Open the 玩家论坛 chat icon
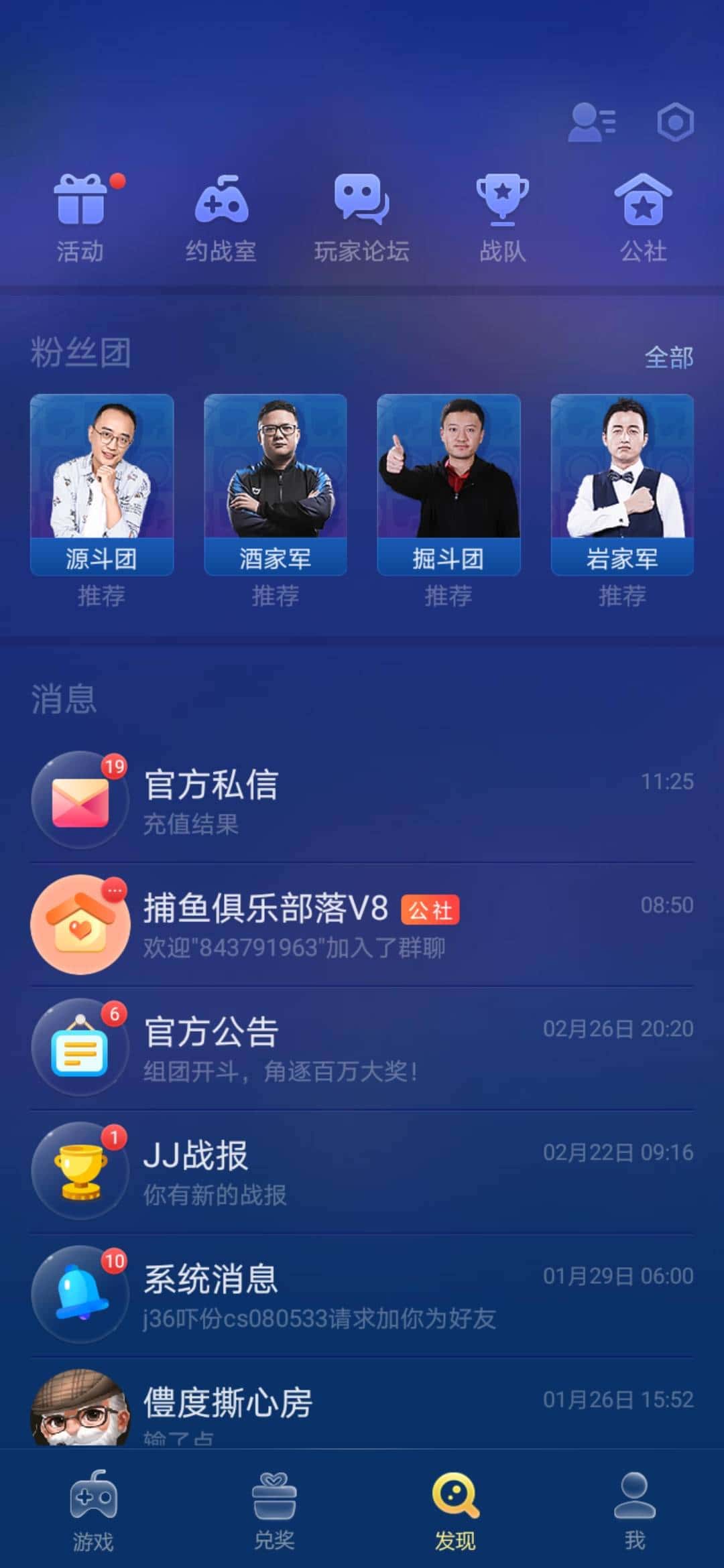The image size is (724, 1568). click(362, 204)
